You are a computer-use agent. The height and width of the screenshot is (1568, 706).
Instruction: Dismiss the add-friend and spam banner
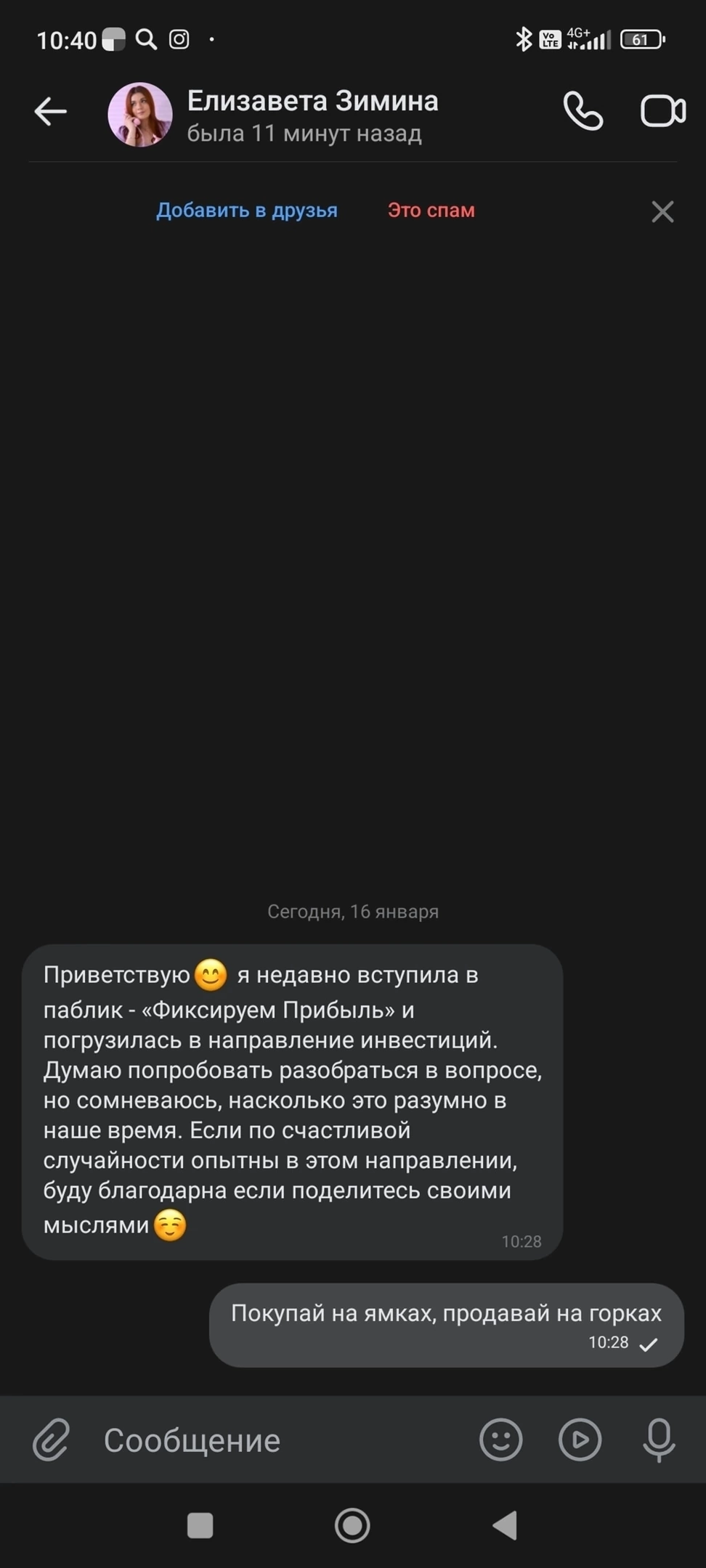(x=662, y=212)
